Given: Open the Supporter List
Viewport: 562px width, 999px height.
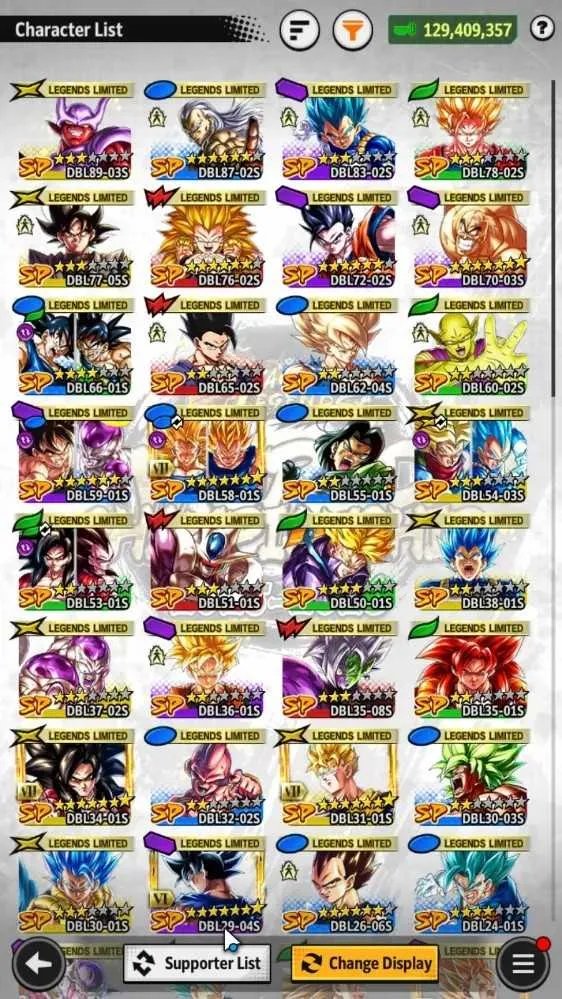Looking at the screenshot, I should click(x=198, y=963).
